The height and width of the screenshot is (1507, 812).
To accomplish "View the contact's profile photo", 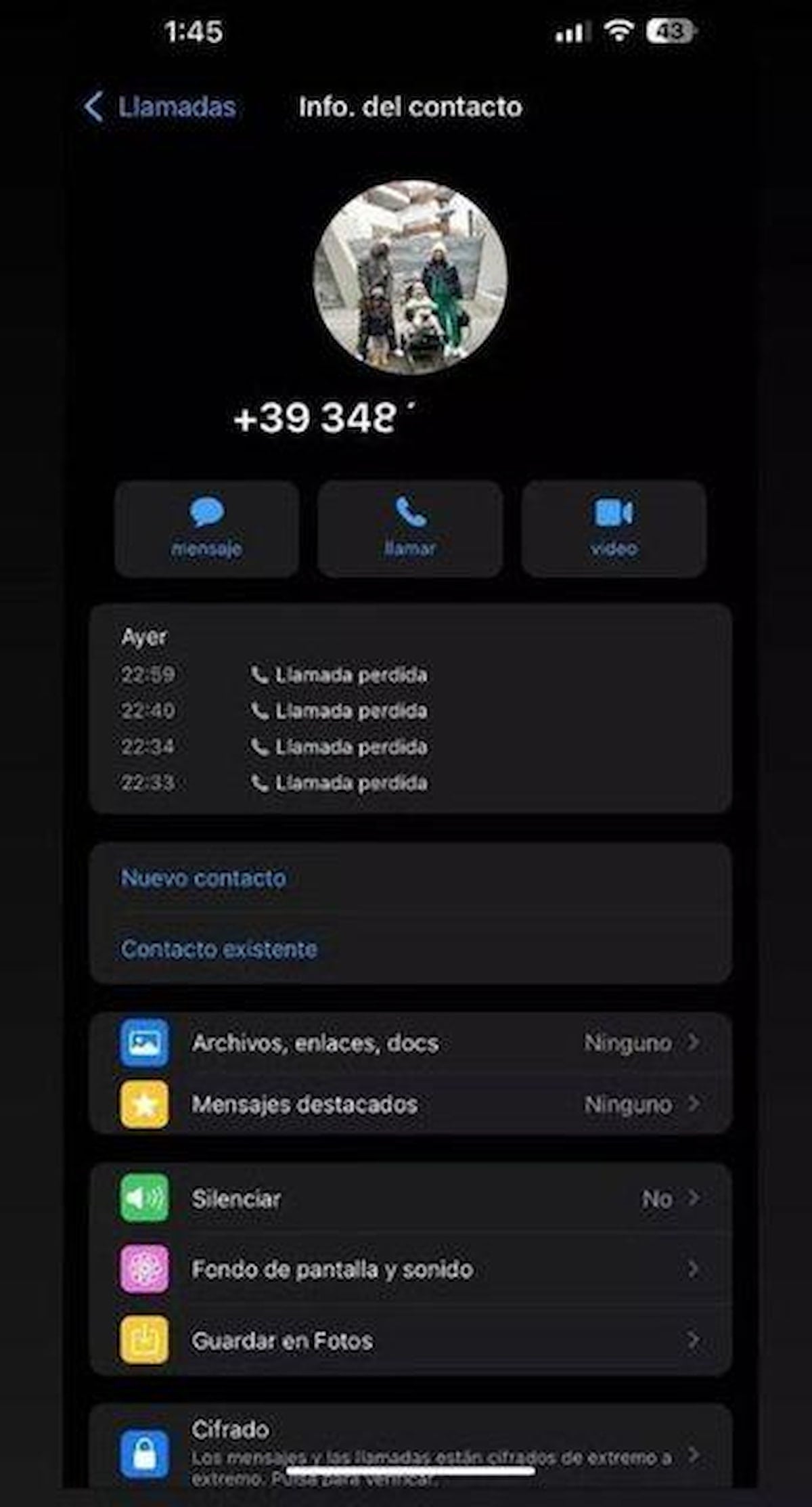I will (x=410, y=278).
